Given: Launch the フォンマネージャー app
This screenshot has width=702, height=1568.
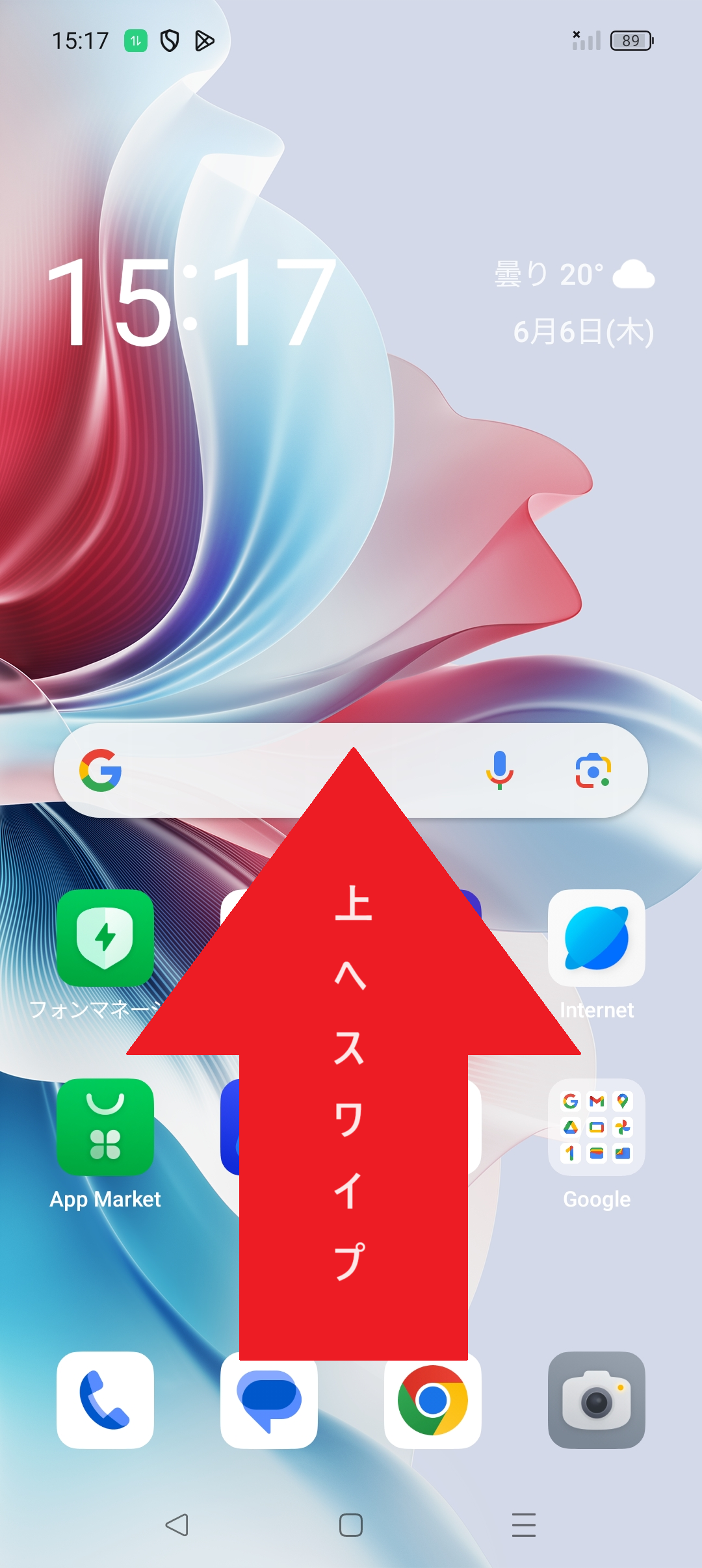Looking at the screenshot, I should tap(105, 938).
